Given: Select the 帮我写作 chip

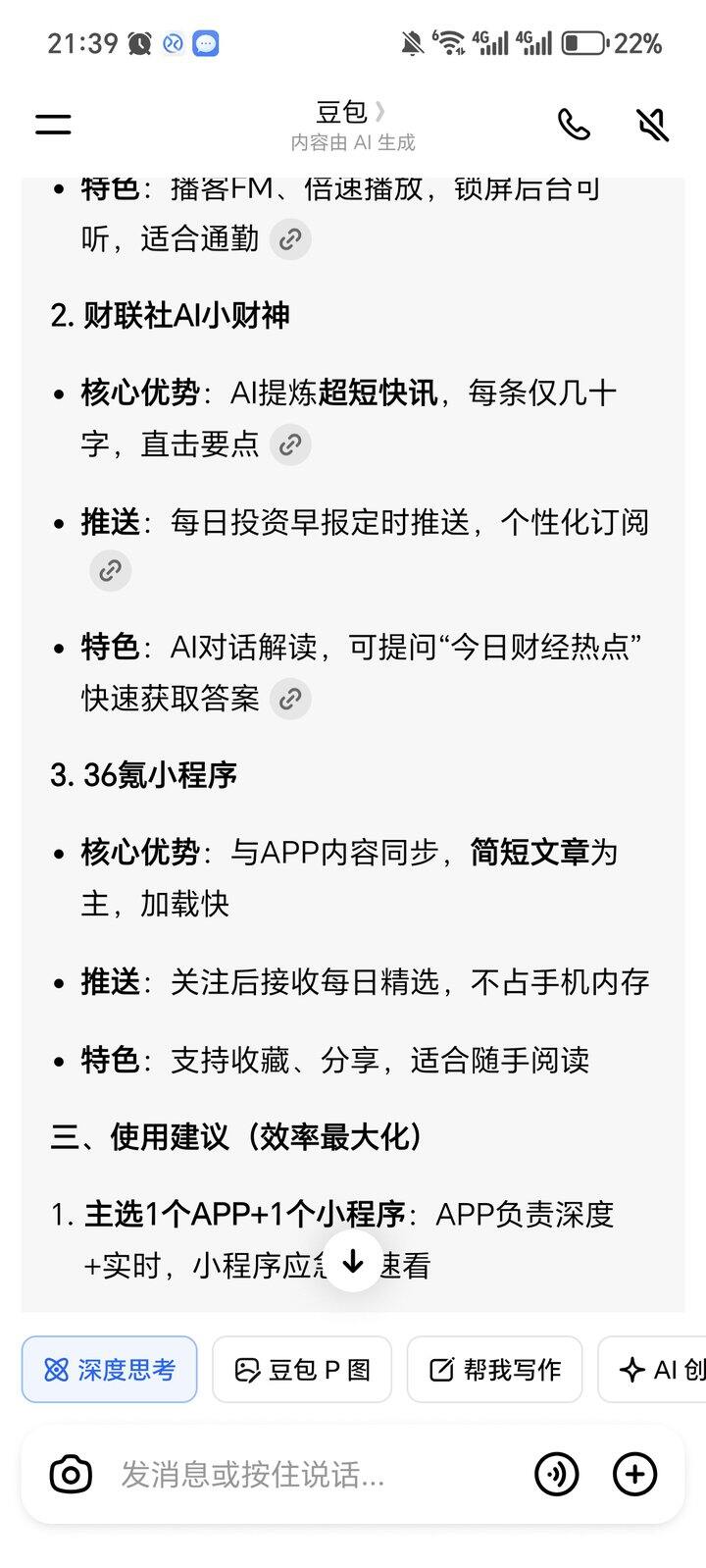Looking at the screenshot, I should click(495, 1369).
